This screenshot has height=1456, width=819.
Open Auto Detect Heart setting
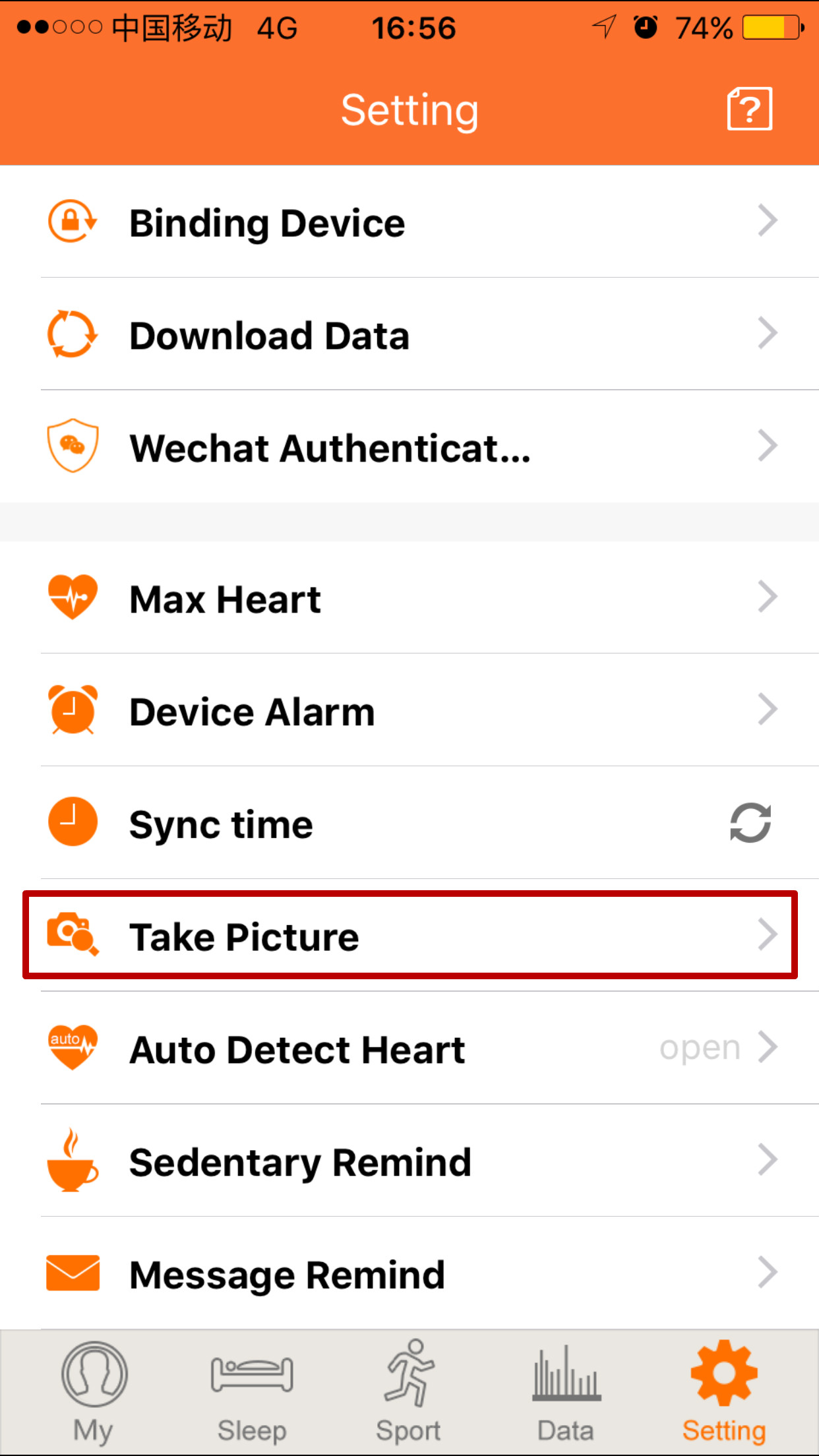coord(409,1048)
